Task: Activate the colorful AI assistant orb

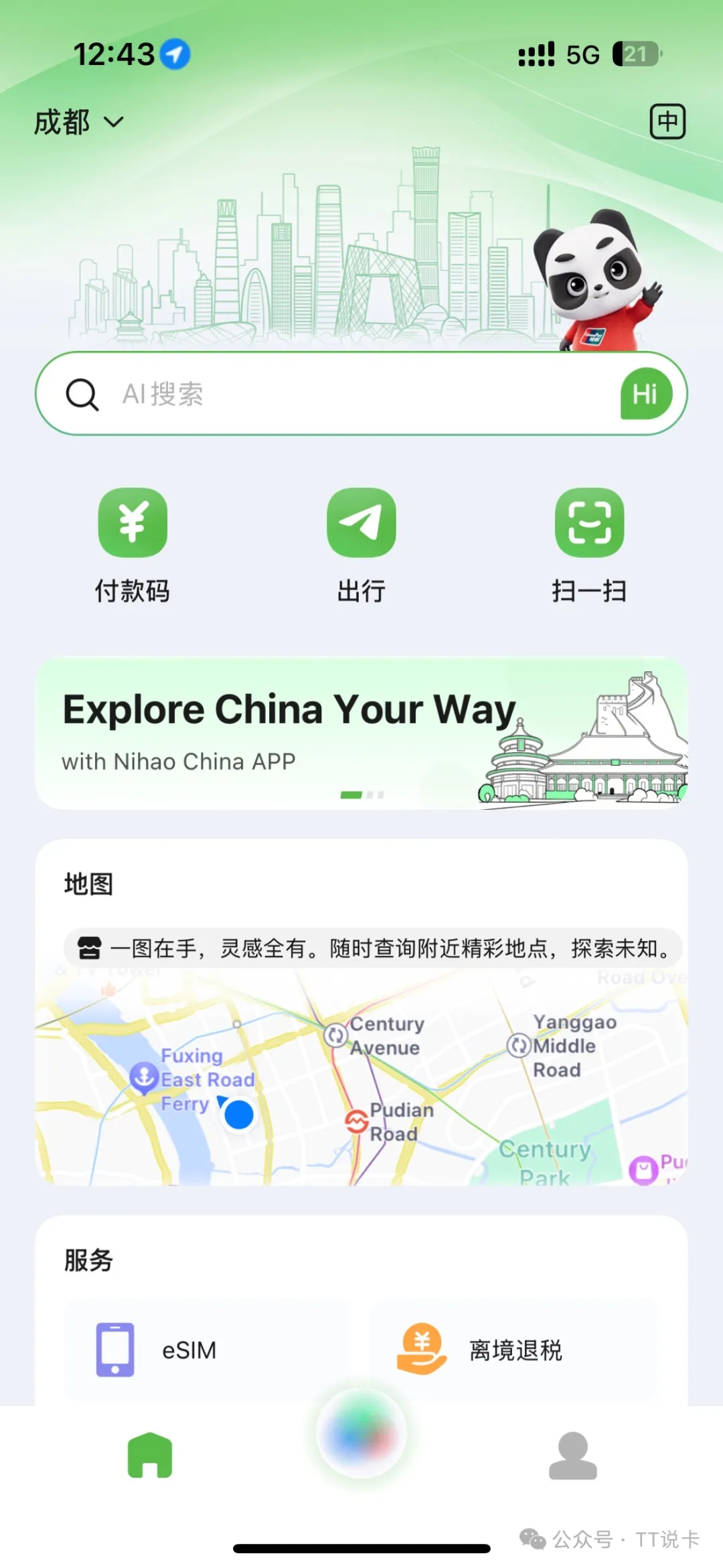Action: click(x=361, y=1433)
